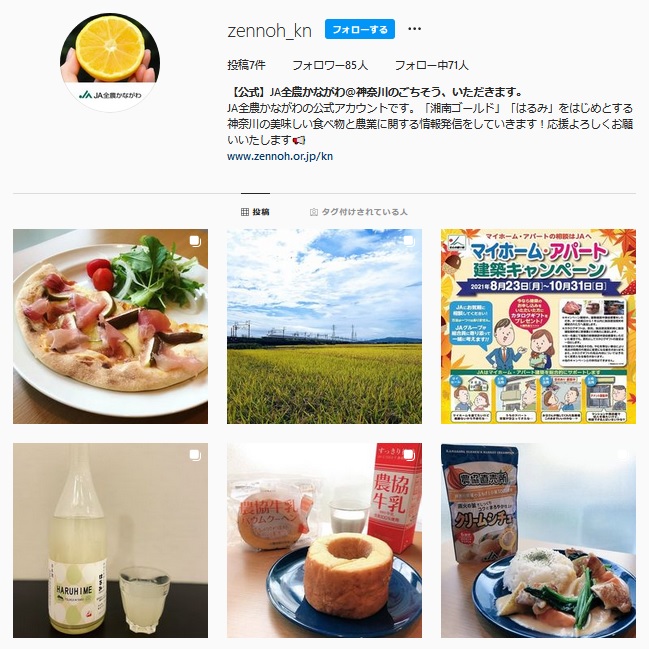Switch to the 投稿 posts tab

255,212
